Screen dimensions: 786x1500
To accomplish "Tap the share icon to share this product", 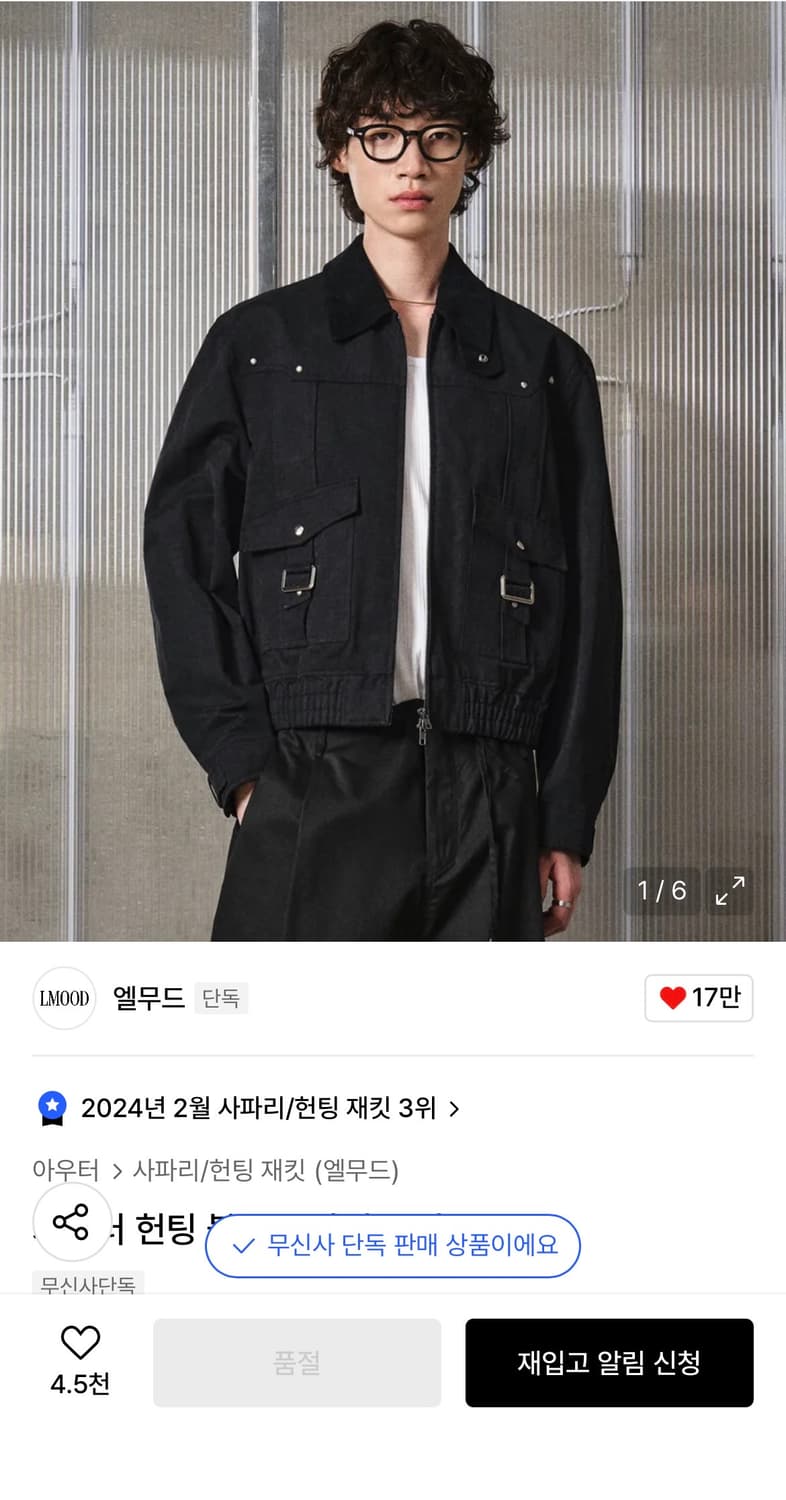I will tap(71, 1222).
